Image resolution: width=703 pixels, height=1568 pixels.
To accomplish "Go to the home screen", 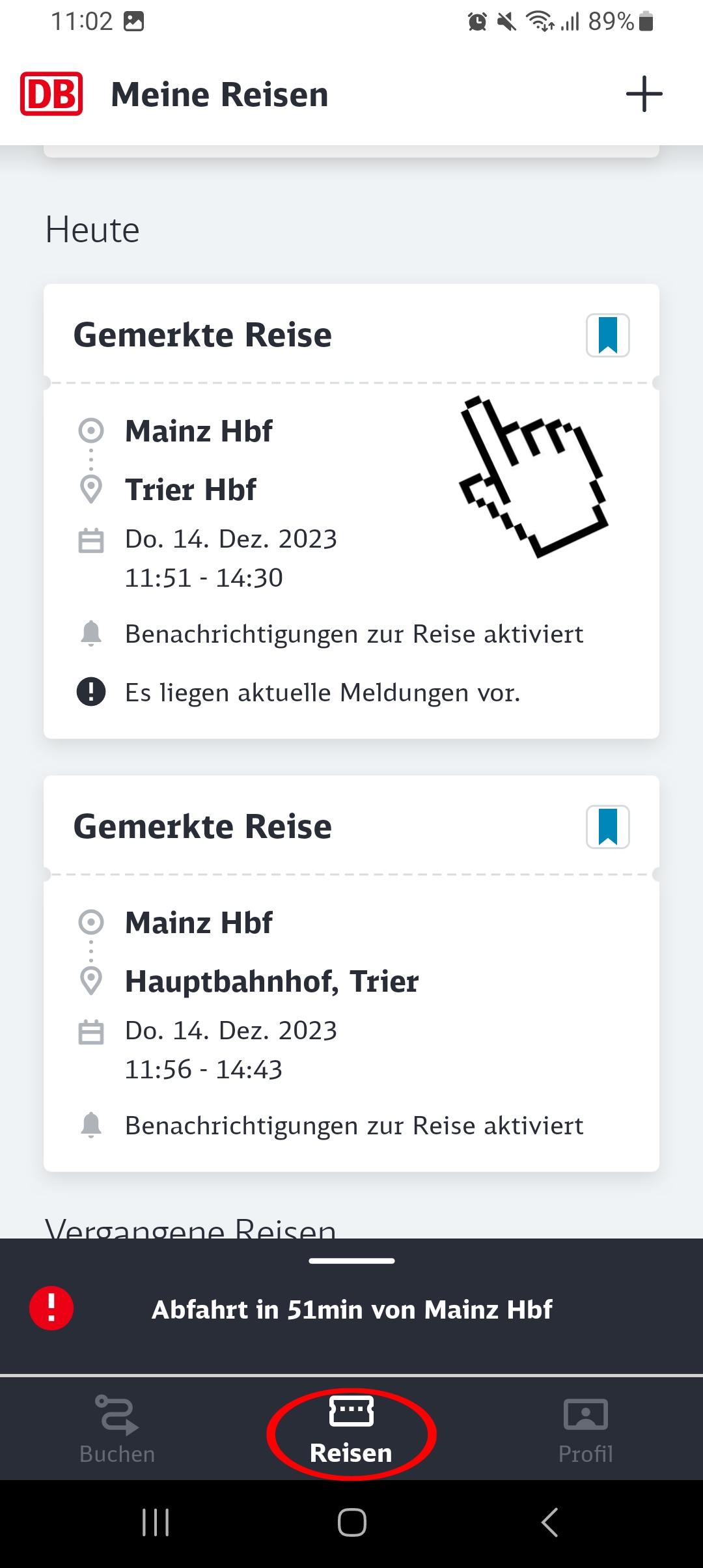I will 351,1522.
